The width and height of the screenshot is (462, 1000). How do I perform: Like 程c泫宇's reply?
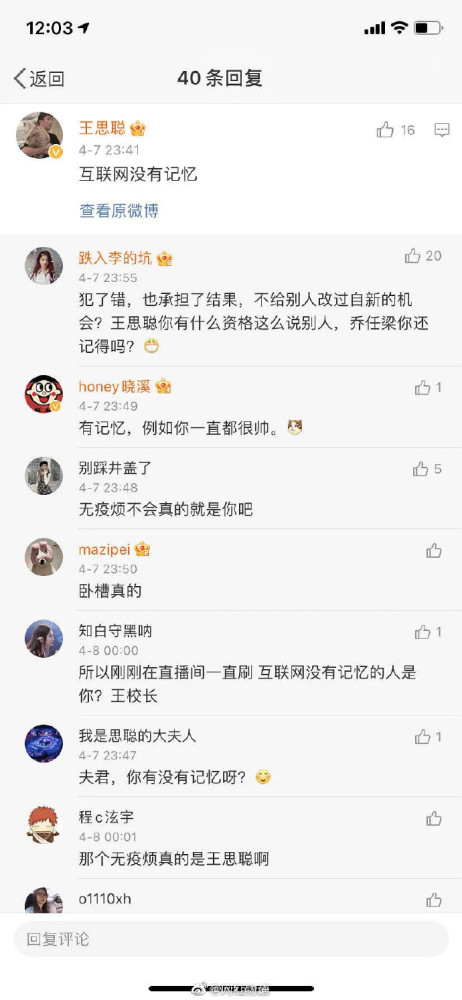pyautogui.click(x=434, y=818)
